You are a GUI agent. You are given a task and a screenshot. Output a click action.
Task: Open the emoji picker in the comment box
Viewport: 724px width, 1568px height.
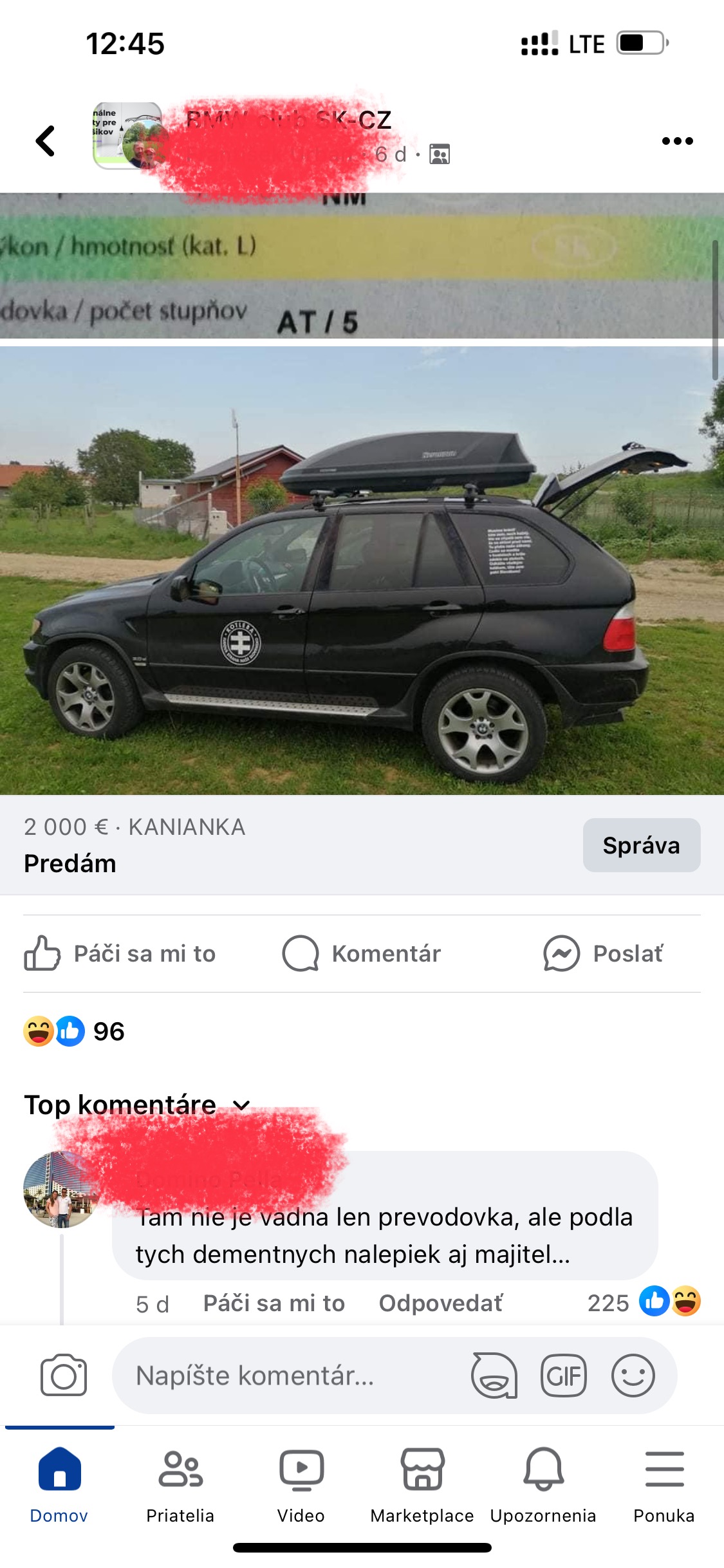pyautogui.click(x=633, y=1376)
